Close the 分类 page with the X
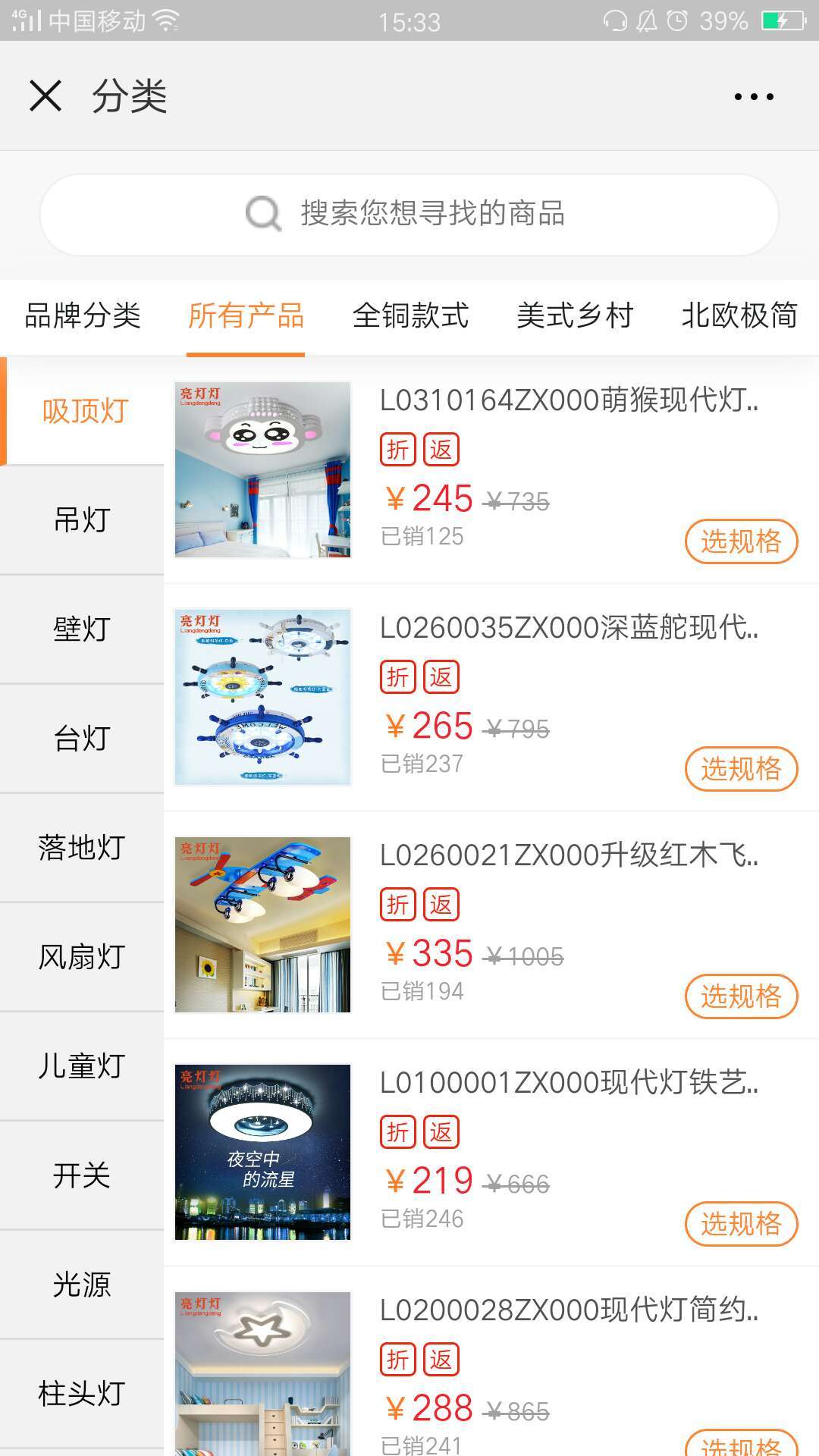This screenshot has width=819, height=1456. click(x=45, y=96)
